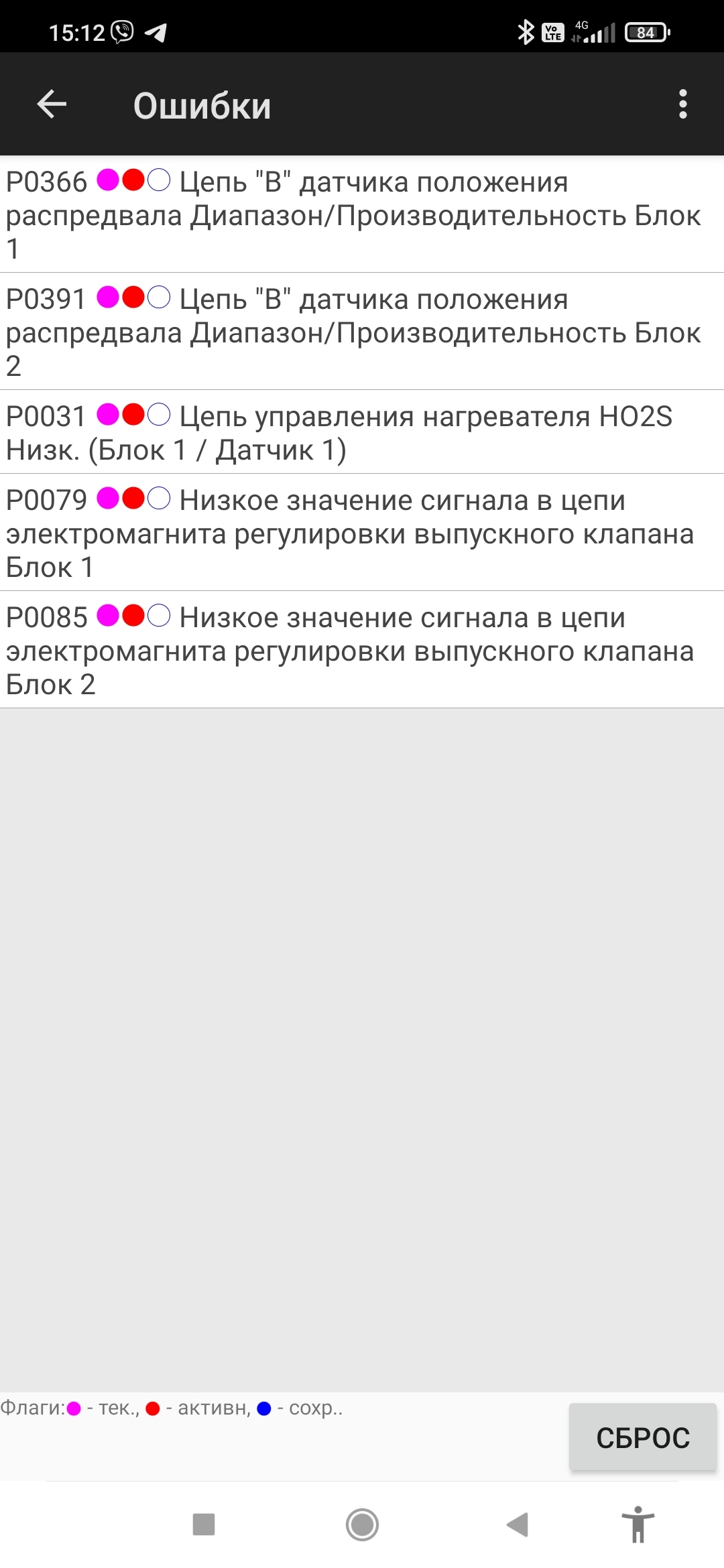This screenshot has height=1568, width=724.
Task: Open the P0031 HO2S heater error
Action: coord(362,432)
